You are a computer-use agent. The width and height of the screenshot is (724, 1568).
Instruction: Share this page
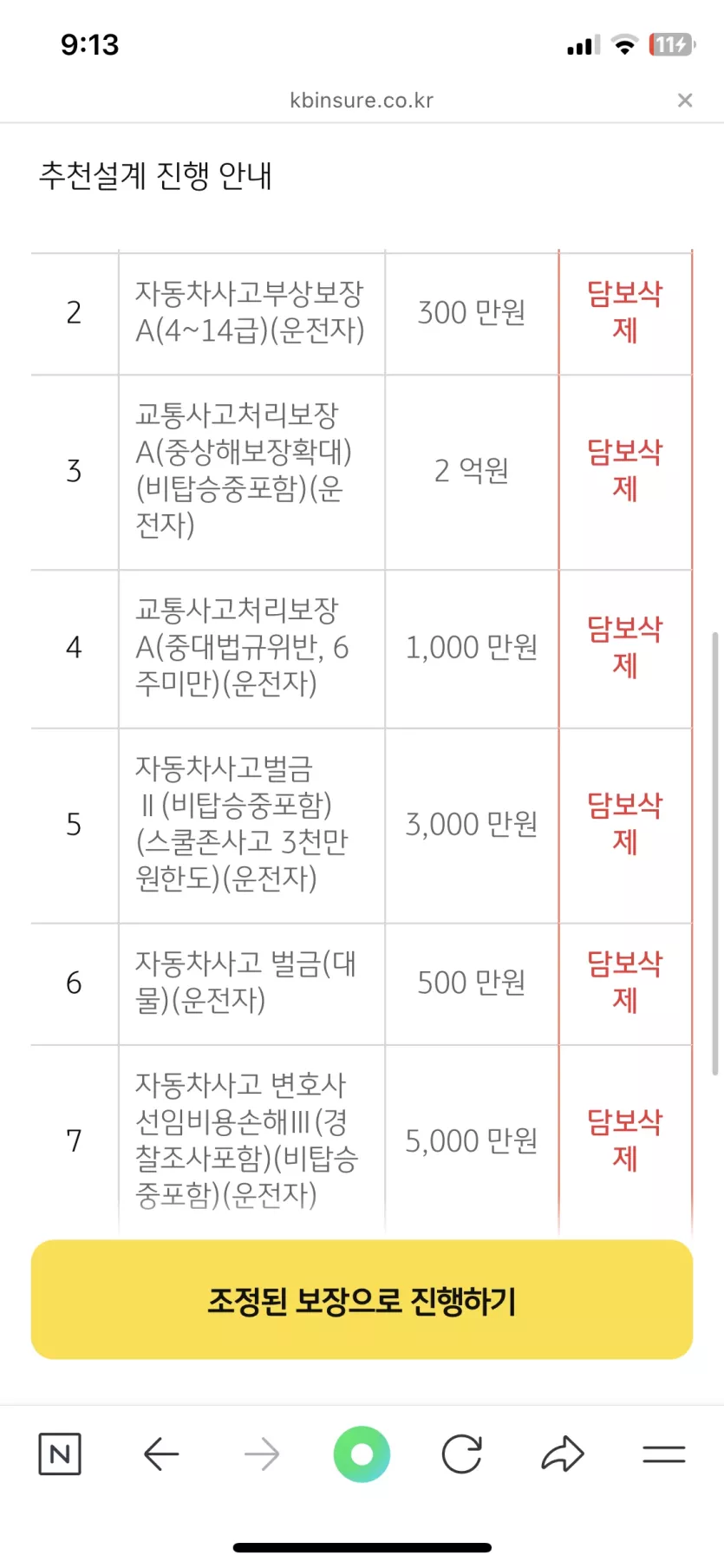pyautogui.click(x=563, y=1454)
